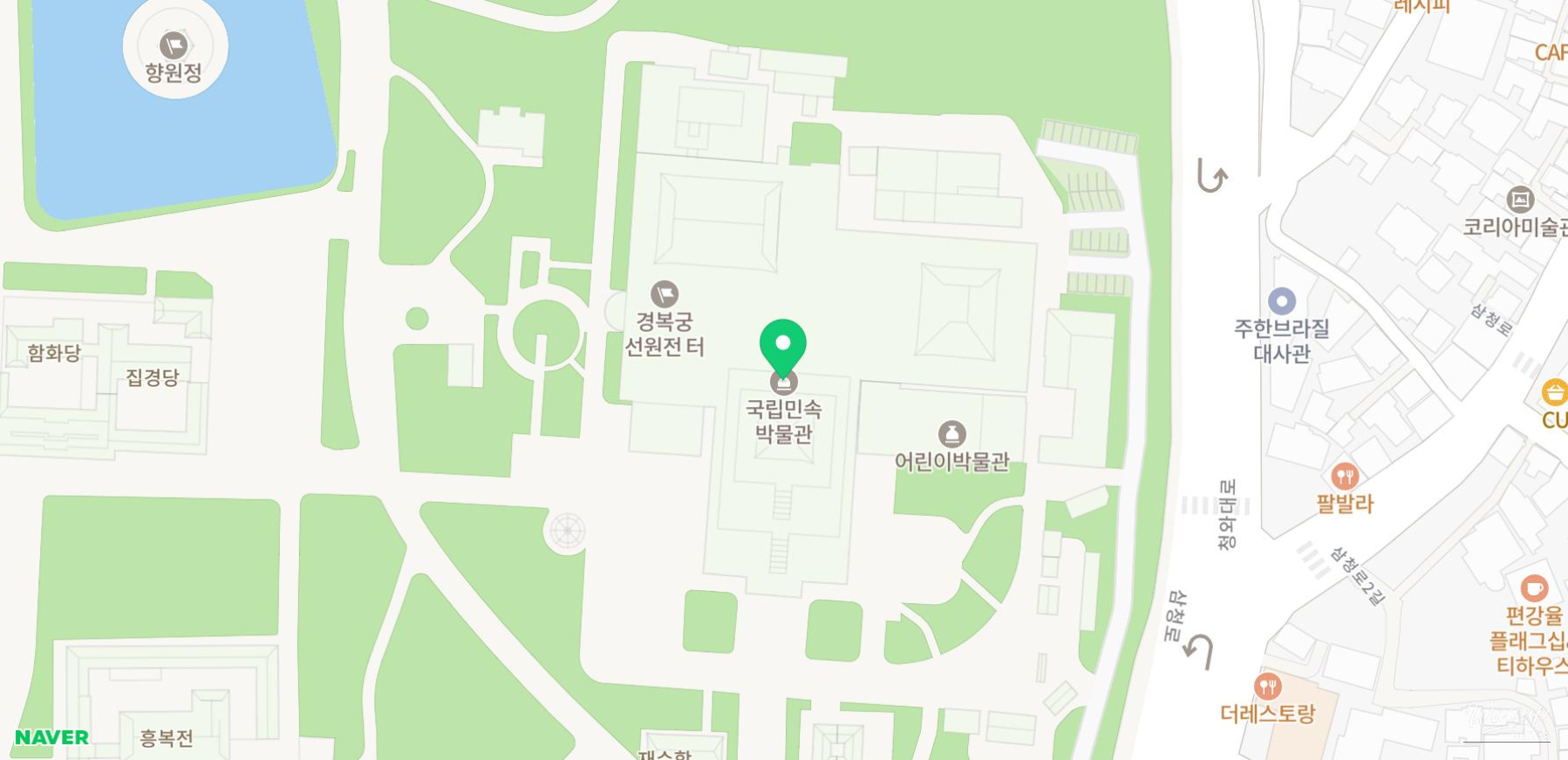Select 편강율 플래그십 티하우스 cafe marker
Viewport: 1568px width, 760px height.
(1534, 588)
